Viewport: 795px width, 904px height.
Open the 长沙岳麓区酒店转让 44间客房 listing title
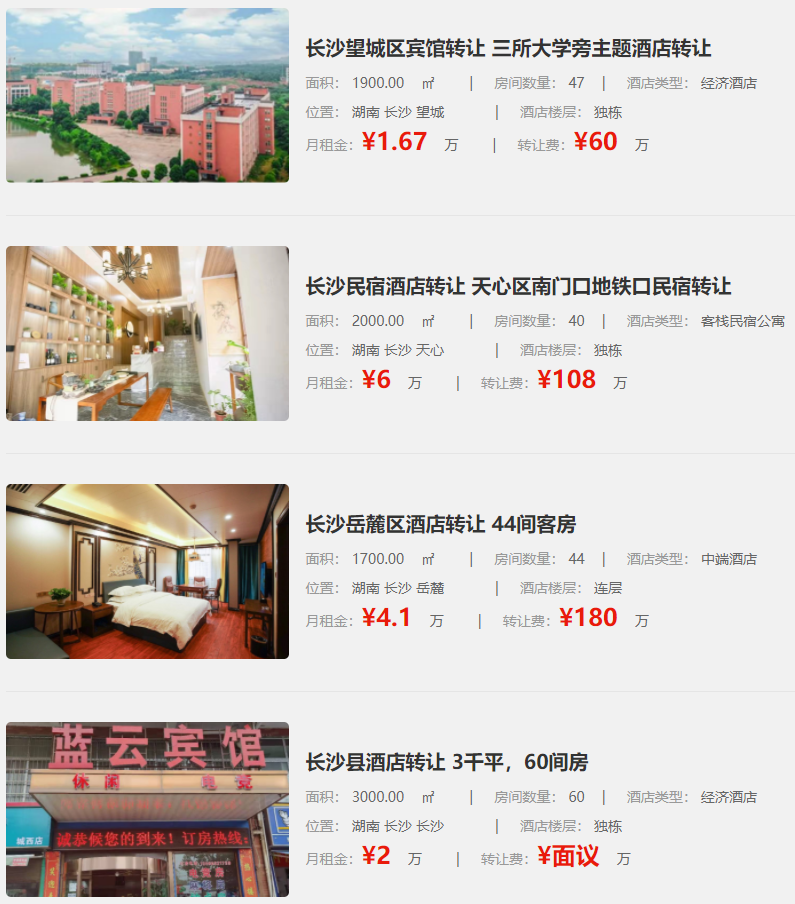[x=441, y=525]
